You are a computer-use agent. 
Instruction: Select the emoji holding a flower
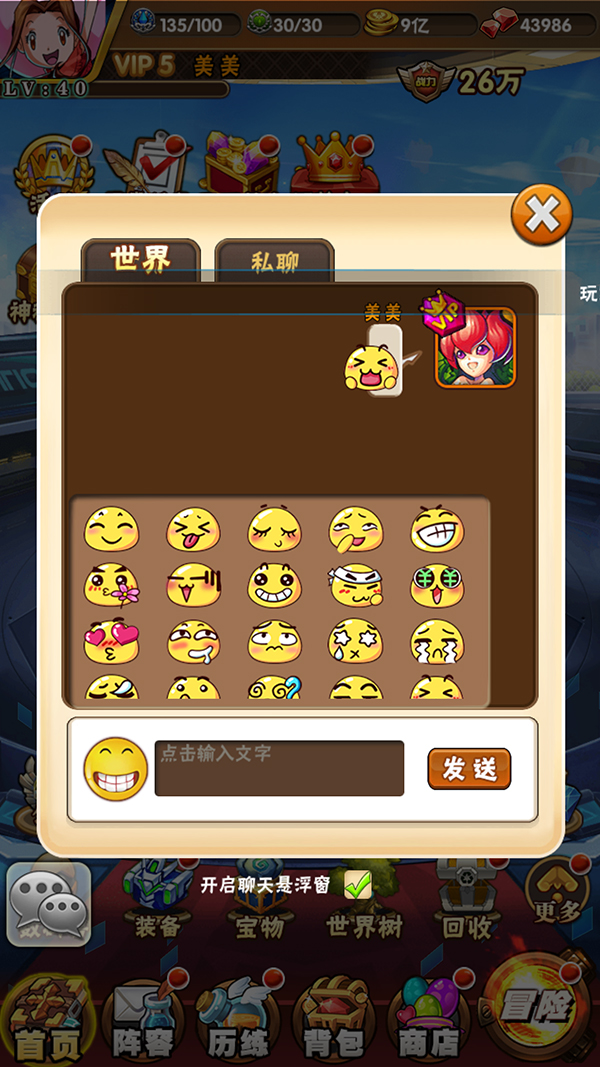click(x=112, y=586)
